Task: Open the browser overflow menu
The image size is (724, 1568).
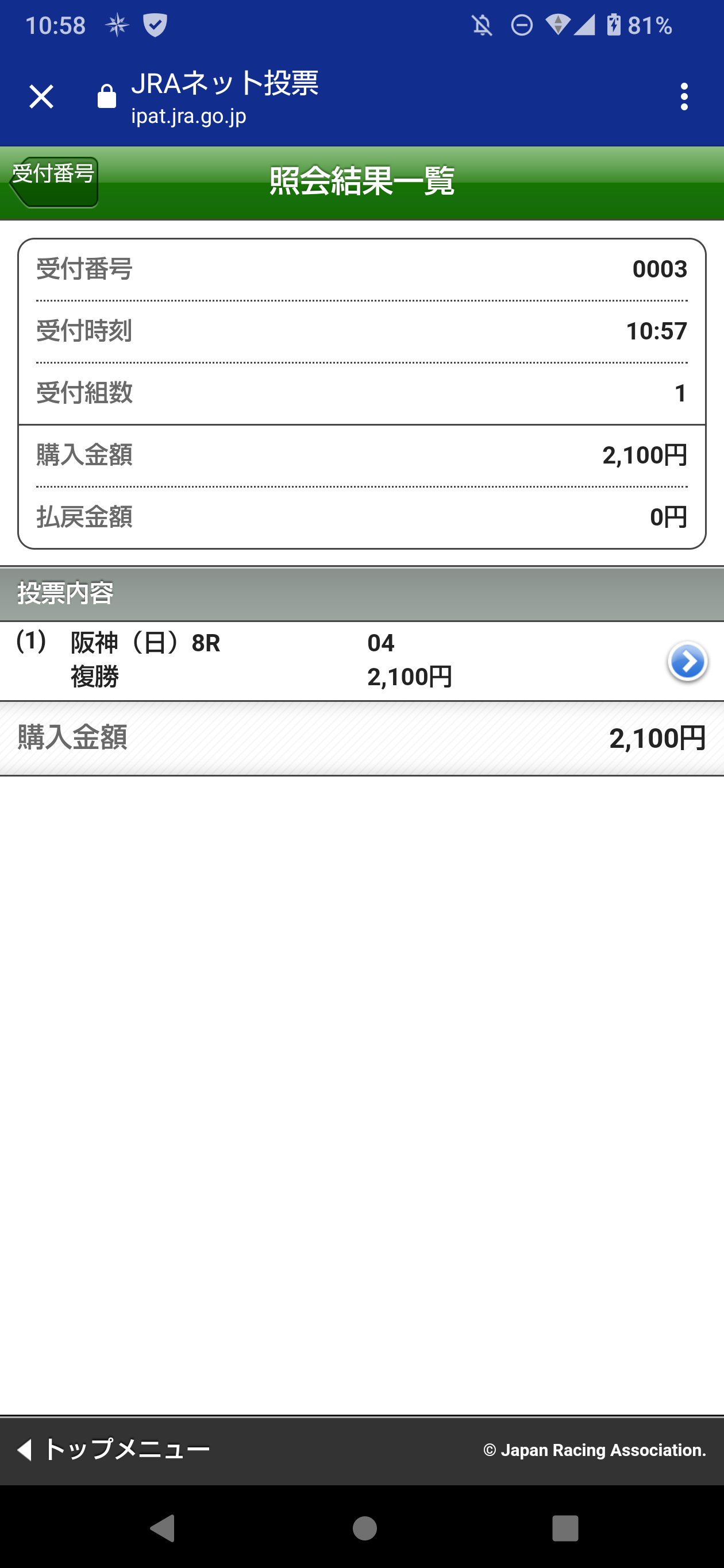Action: coord(684,97)
